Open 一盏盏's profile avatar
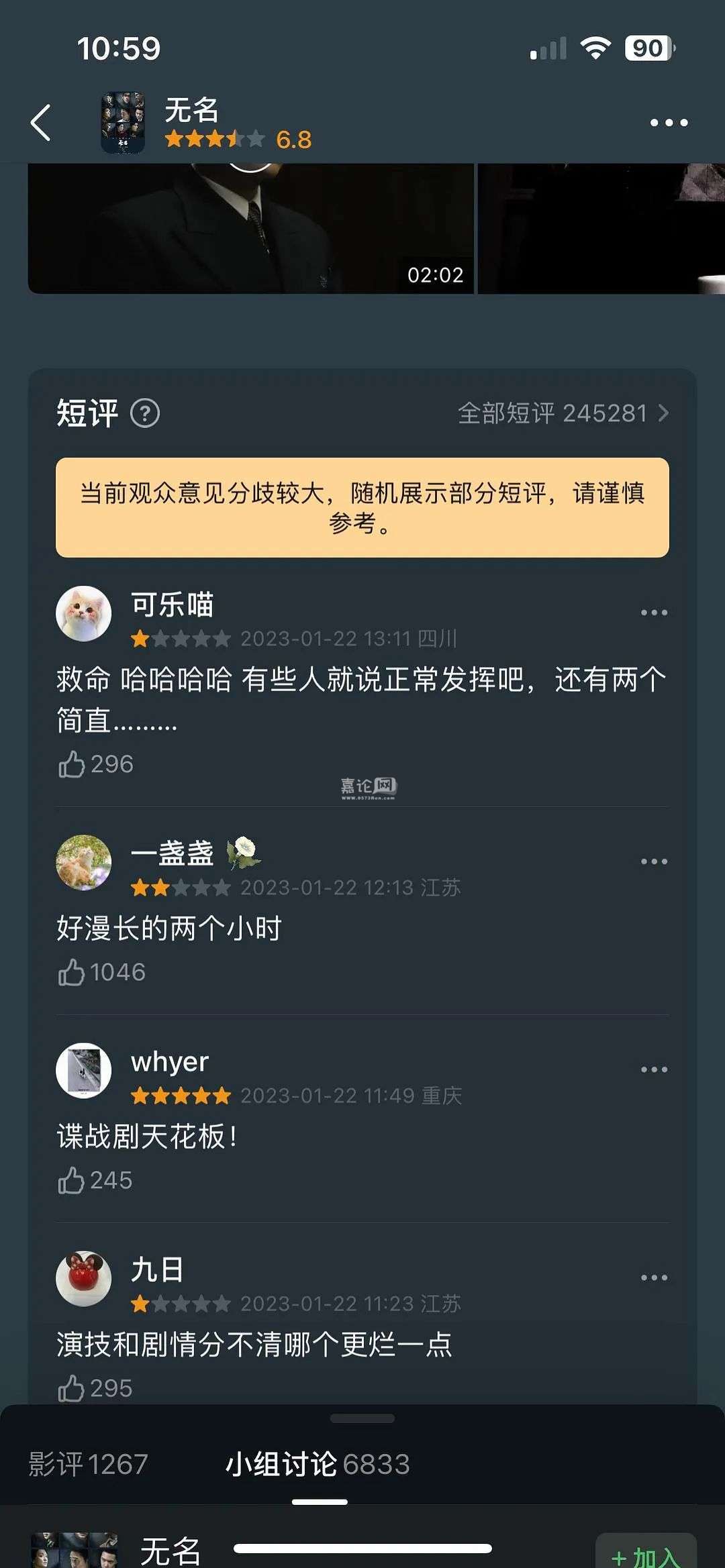This screenshot has height=1568, width=725. pos(84,862)
